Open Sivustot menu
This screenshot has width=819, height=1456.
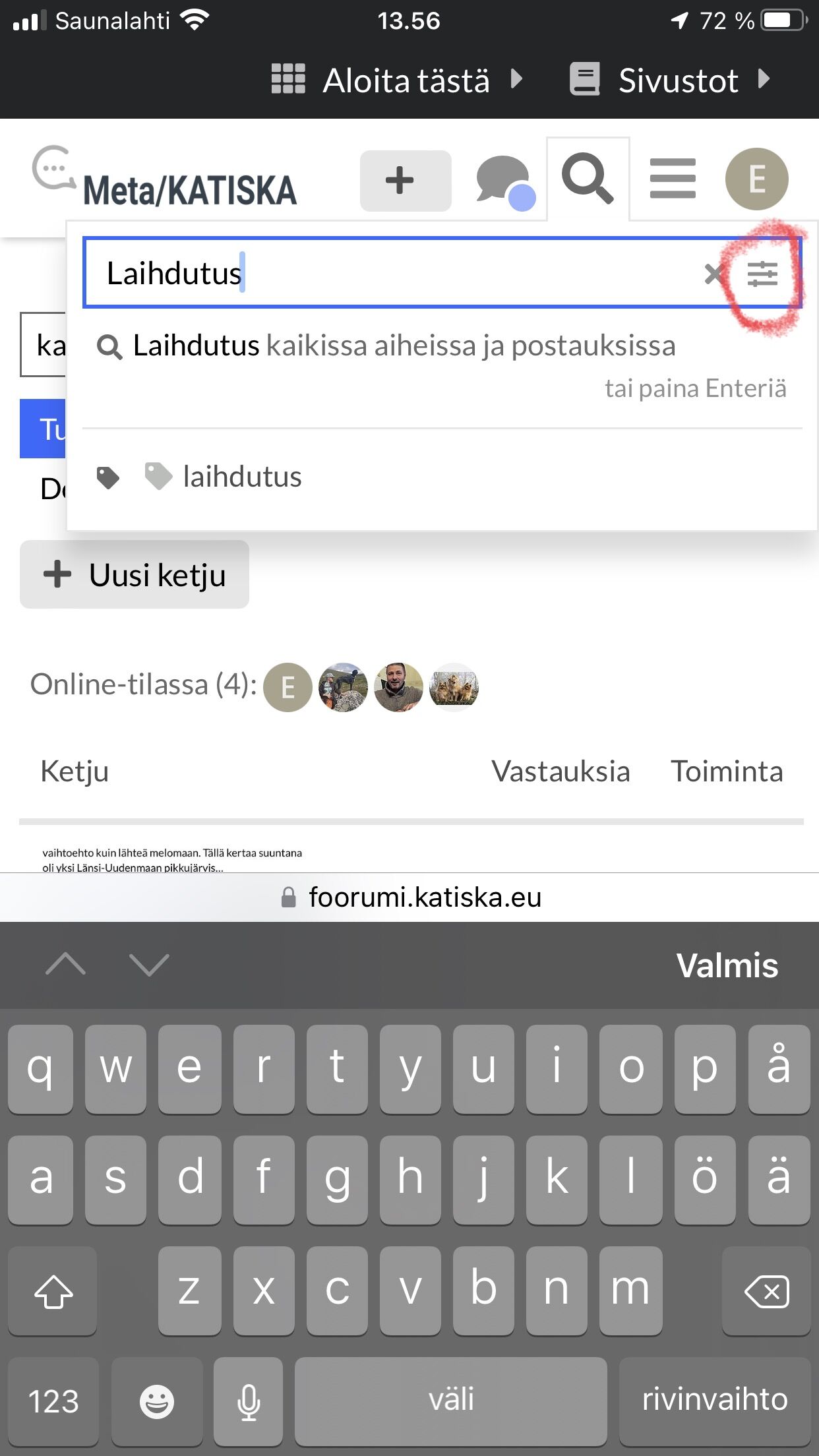670,80
